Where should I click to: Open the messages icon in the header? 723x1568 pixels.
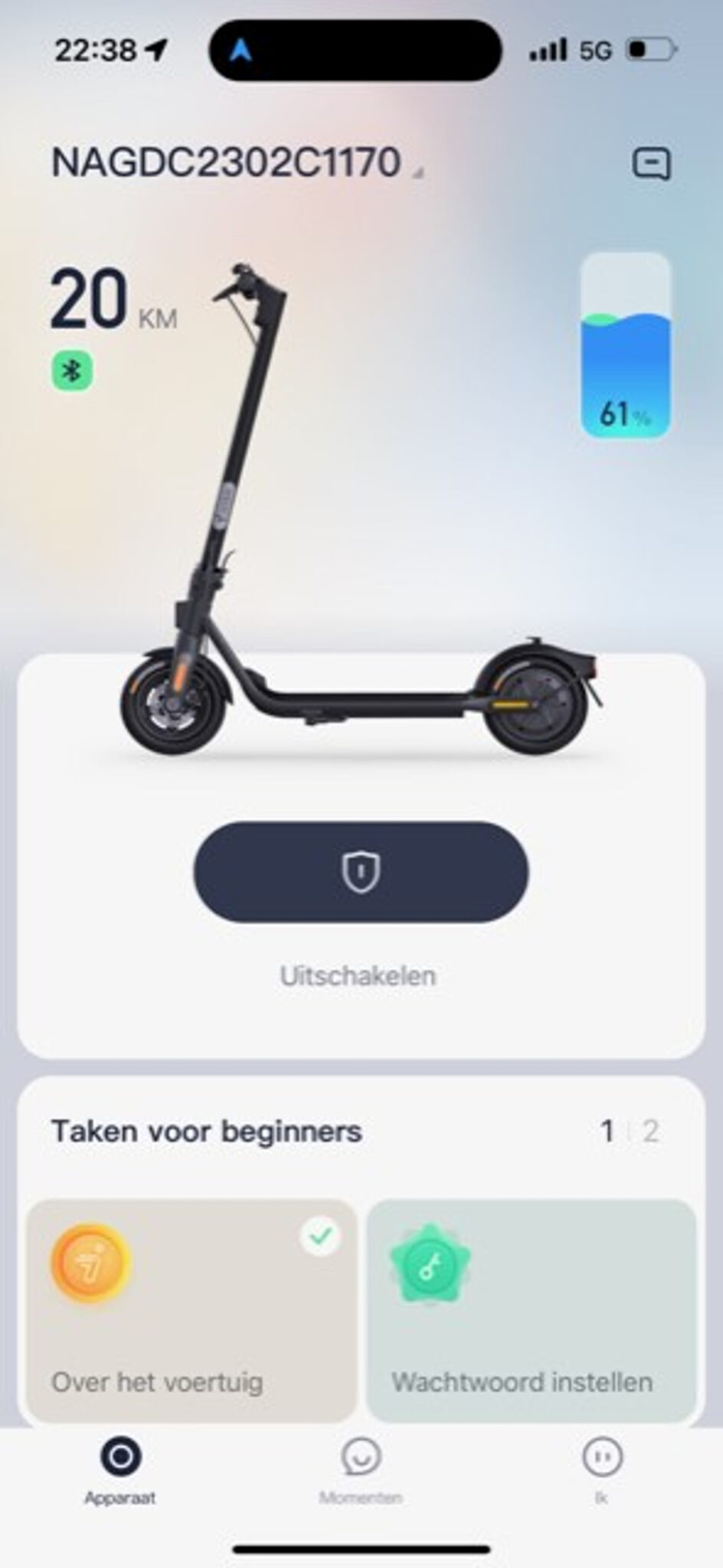tap(651, 163)
